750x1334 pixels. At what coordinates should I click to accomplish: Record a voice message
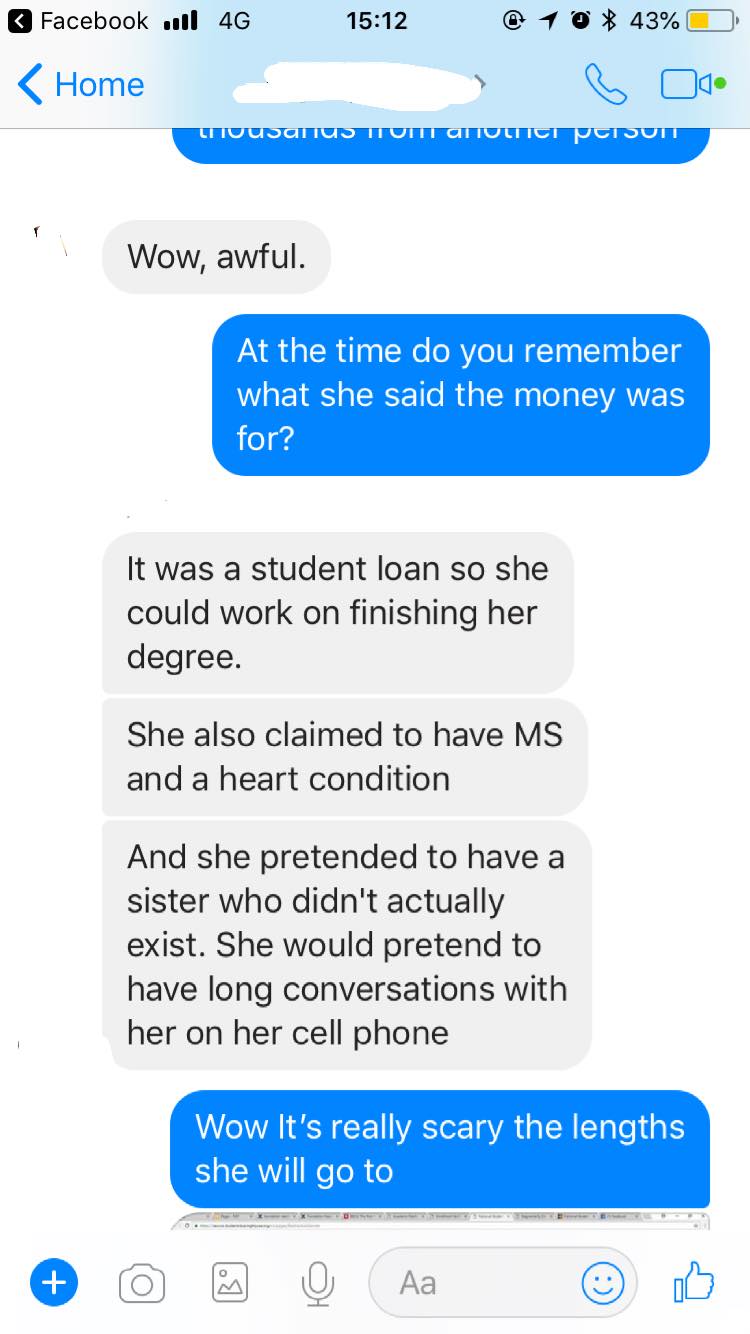(318, 1283)
